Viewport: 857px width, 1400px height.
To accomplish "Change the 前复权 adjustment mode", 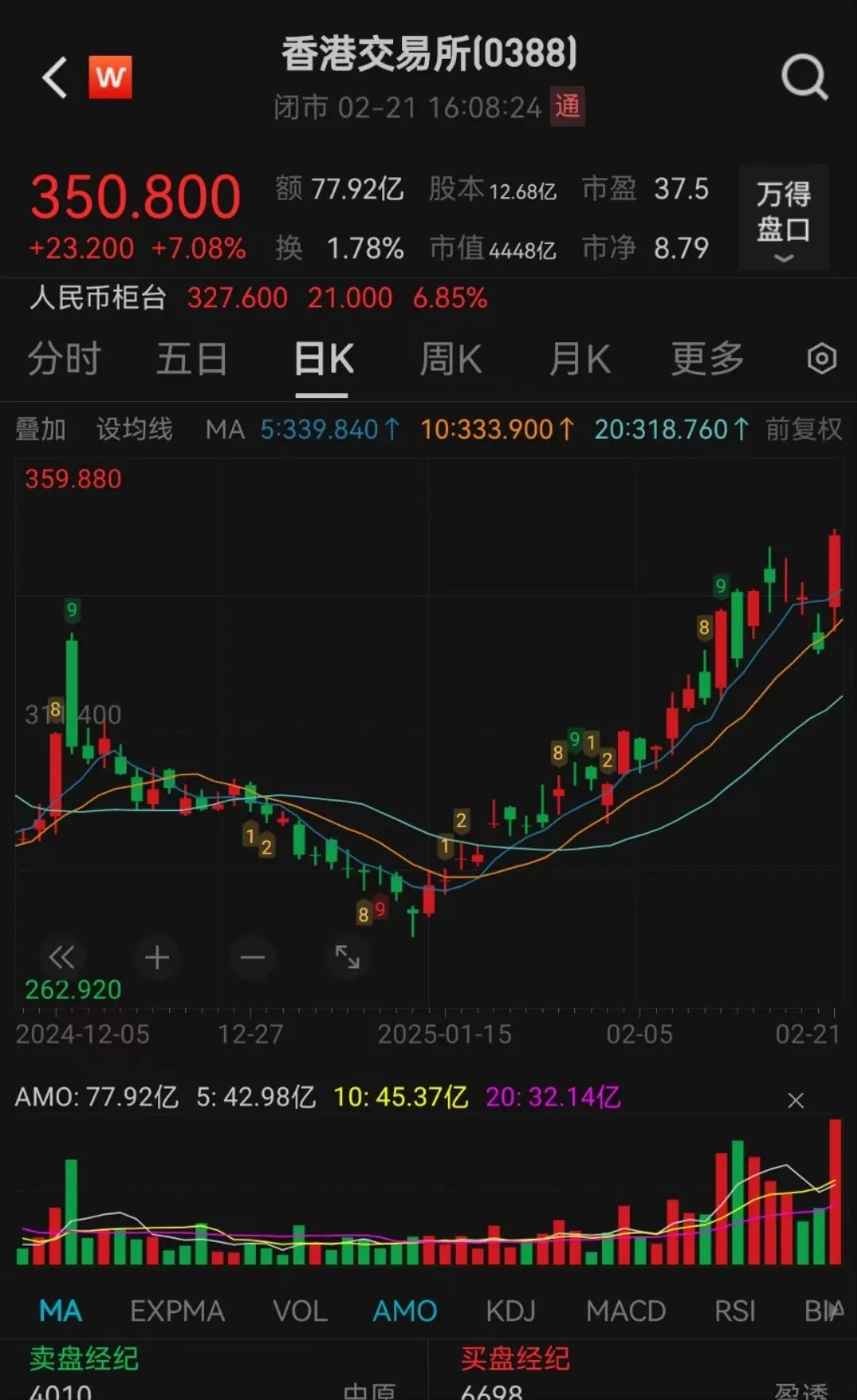I will point(803,430).
